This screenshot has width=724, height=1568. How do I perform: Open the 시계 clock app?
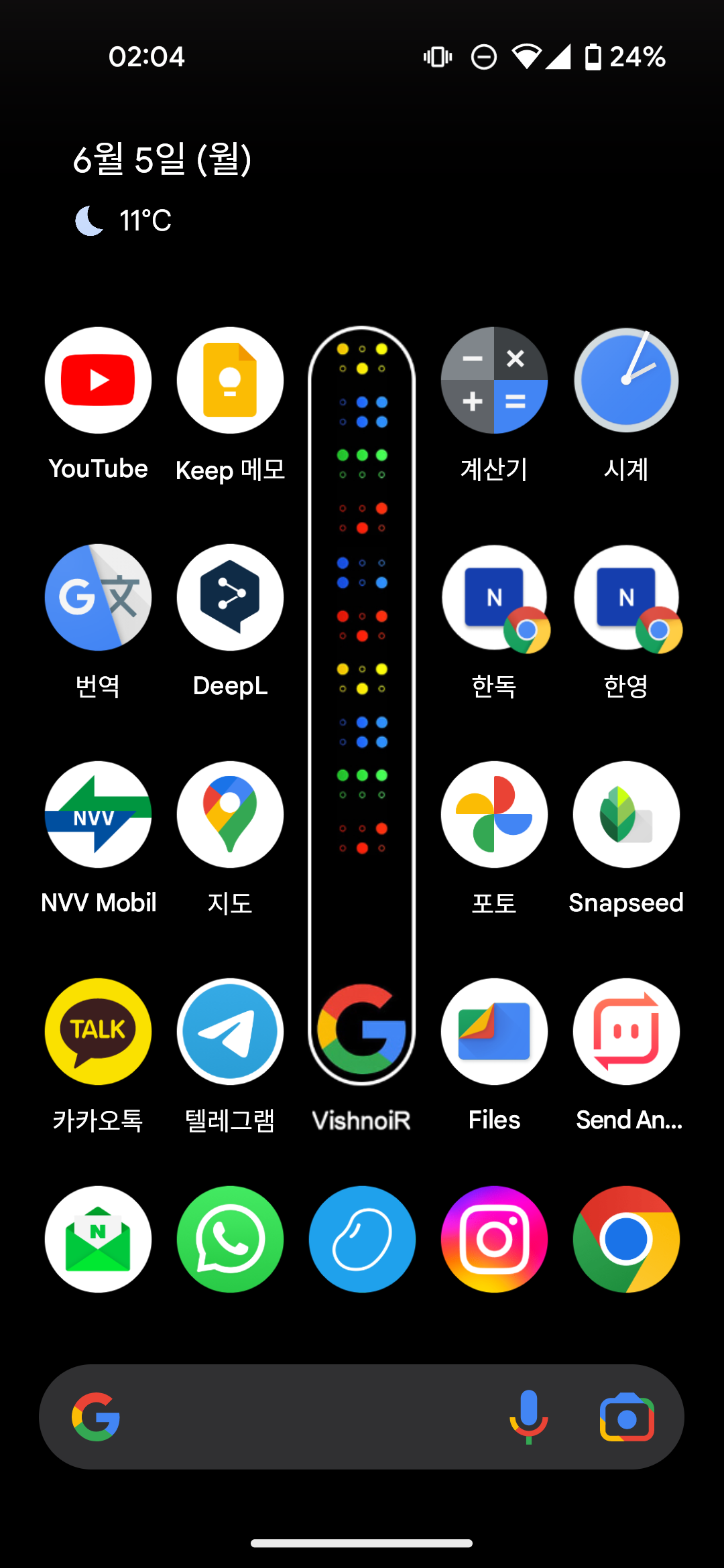[626, 380]
